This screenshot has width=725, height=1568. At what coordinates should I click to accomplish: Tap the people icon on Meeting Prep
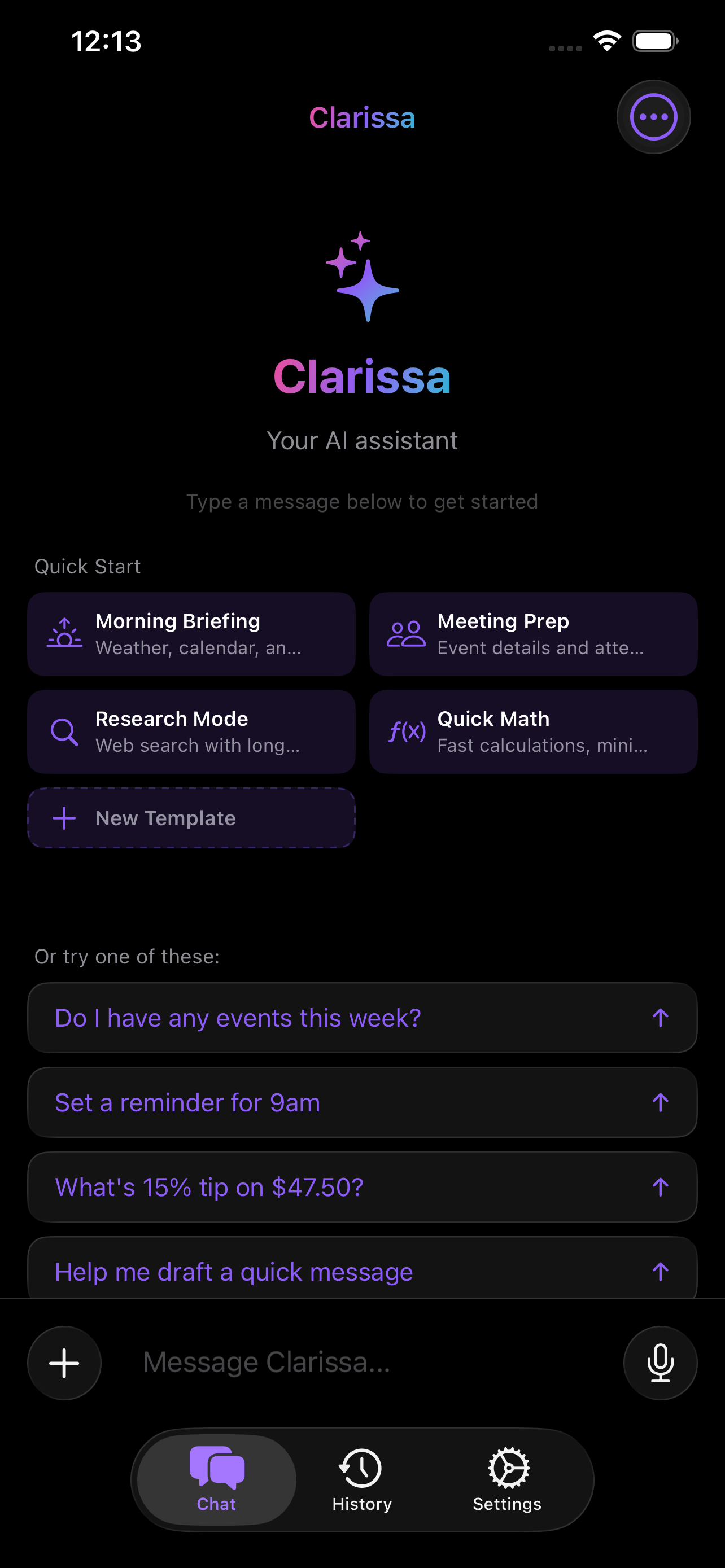point(407,633)
